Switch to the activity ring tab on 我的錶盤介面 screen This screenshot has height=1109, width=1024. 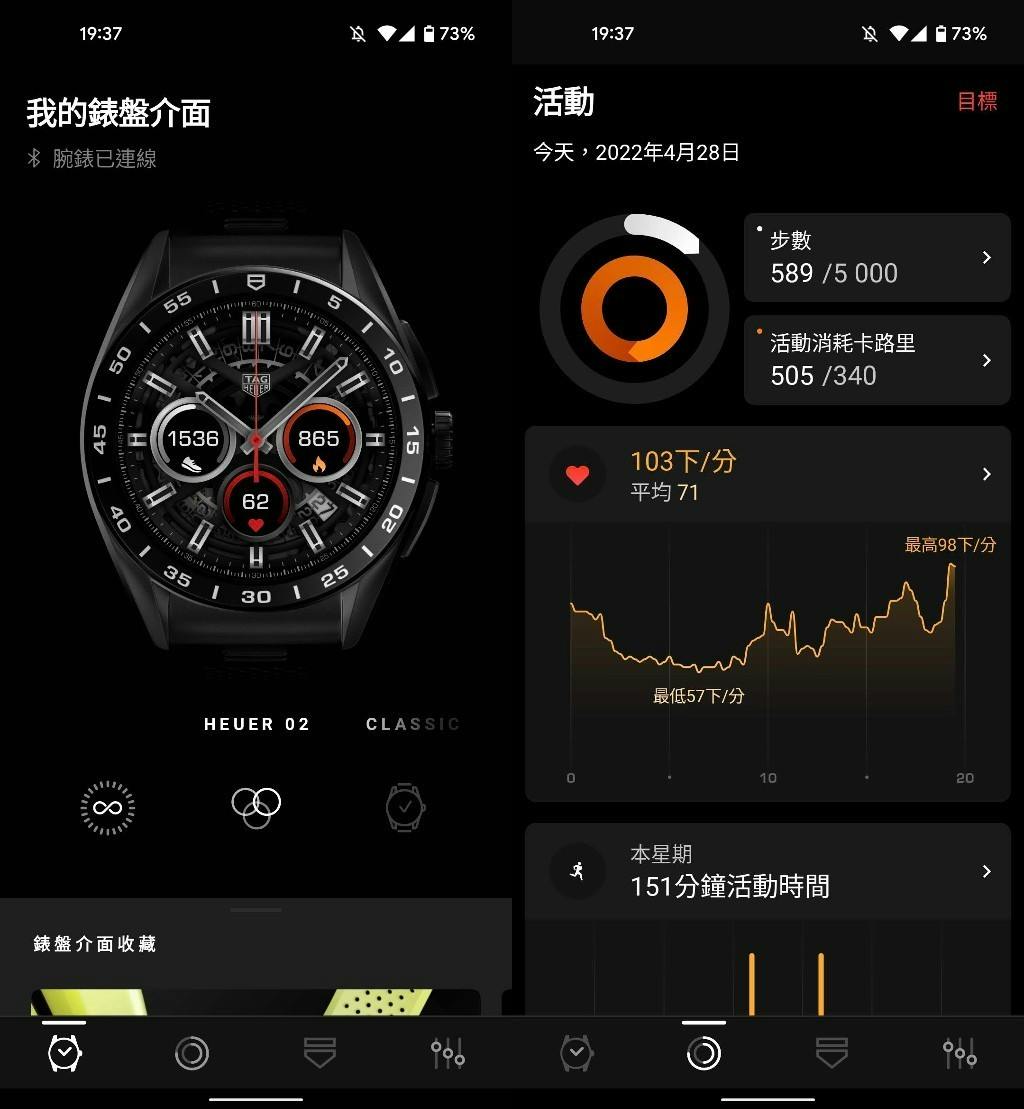[192, 1053]
